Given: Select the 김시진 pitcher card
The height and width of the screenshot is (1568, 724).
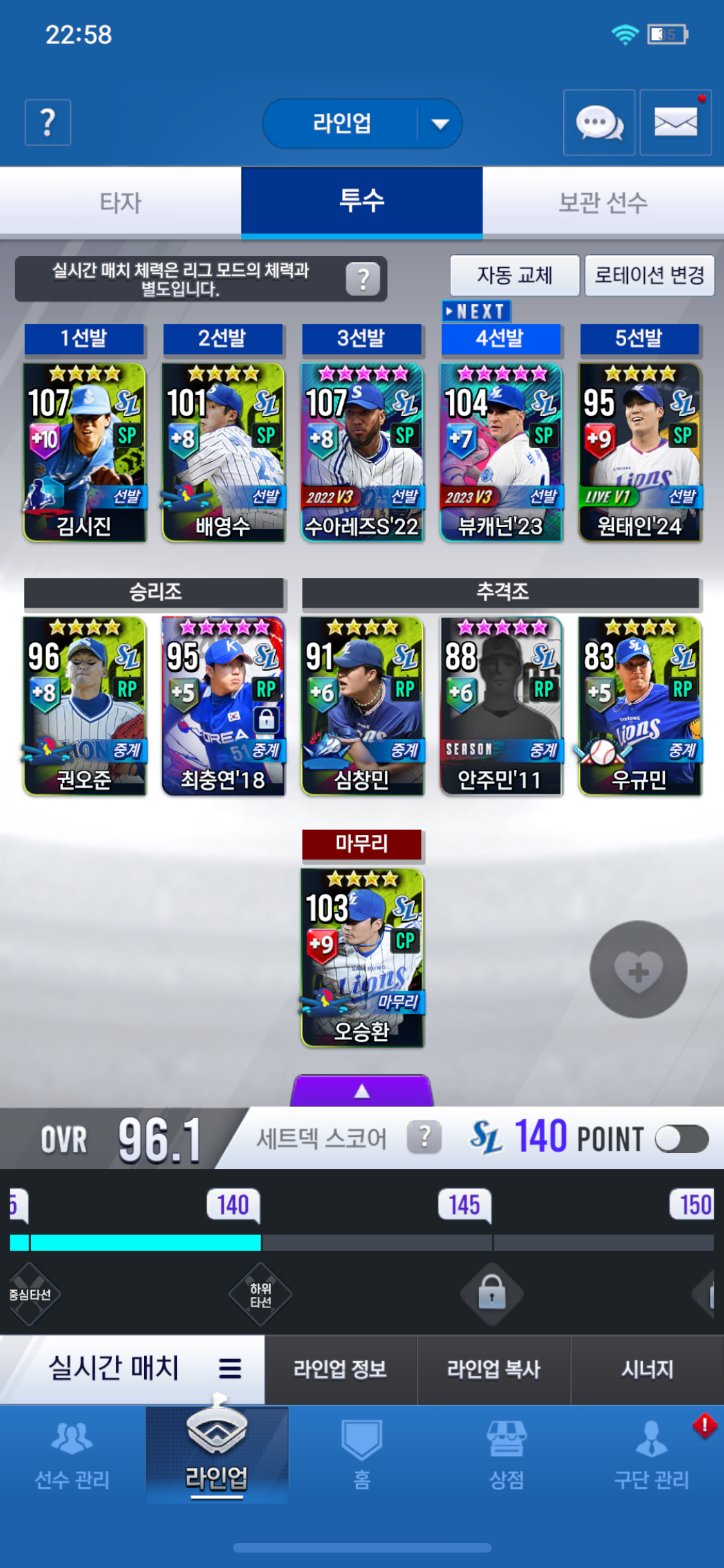Looking at the screenshot, I should 84,453.
